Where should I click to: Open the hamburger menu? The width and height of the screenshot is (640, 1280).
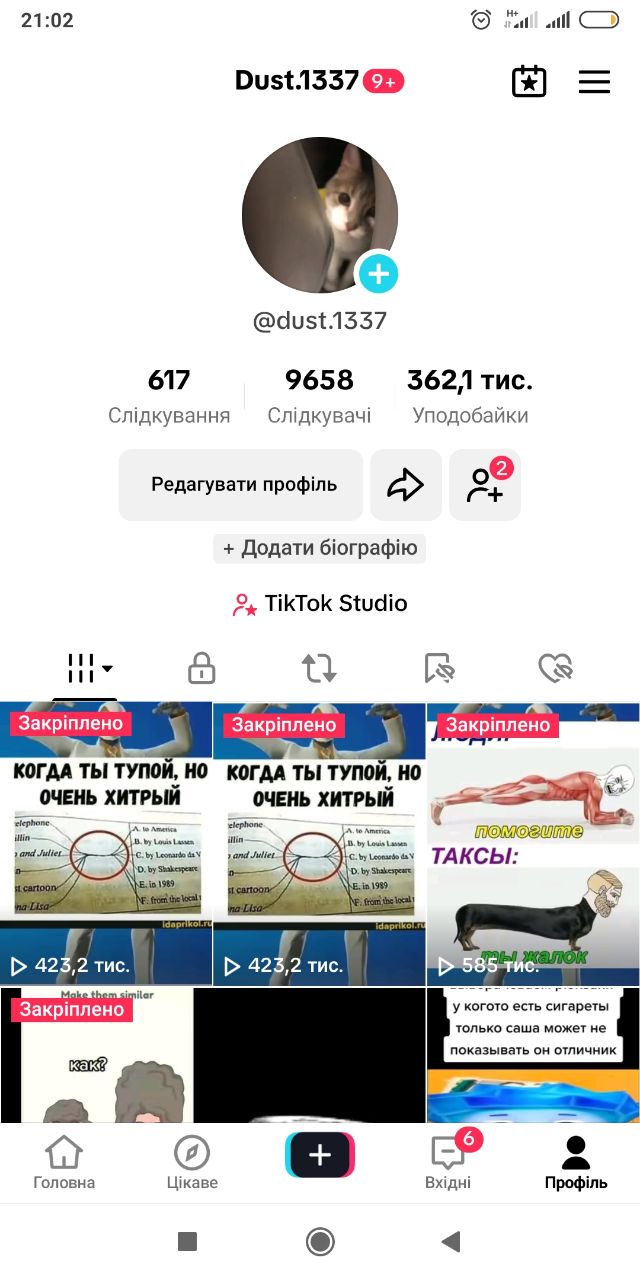(x=594, y=82)
